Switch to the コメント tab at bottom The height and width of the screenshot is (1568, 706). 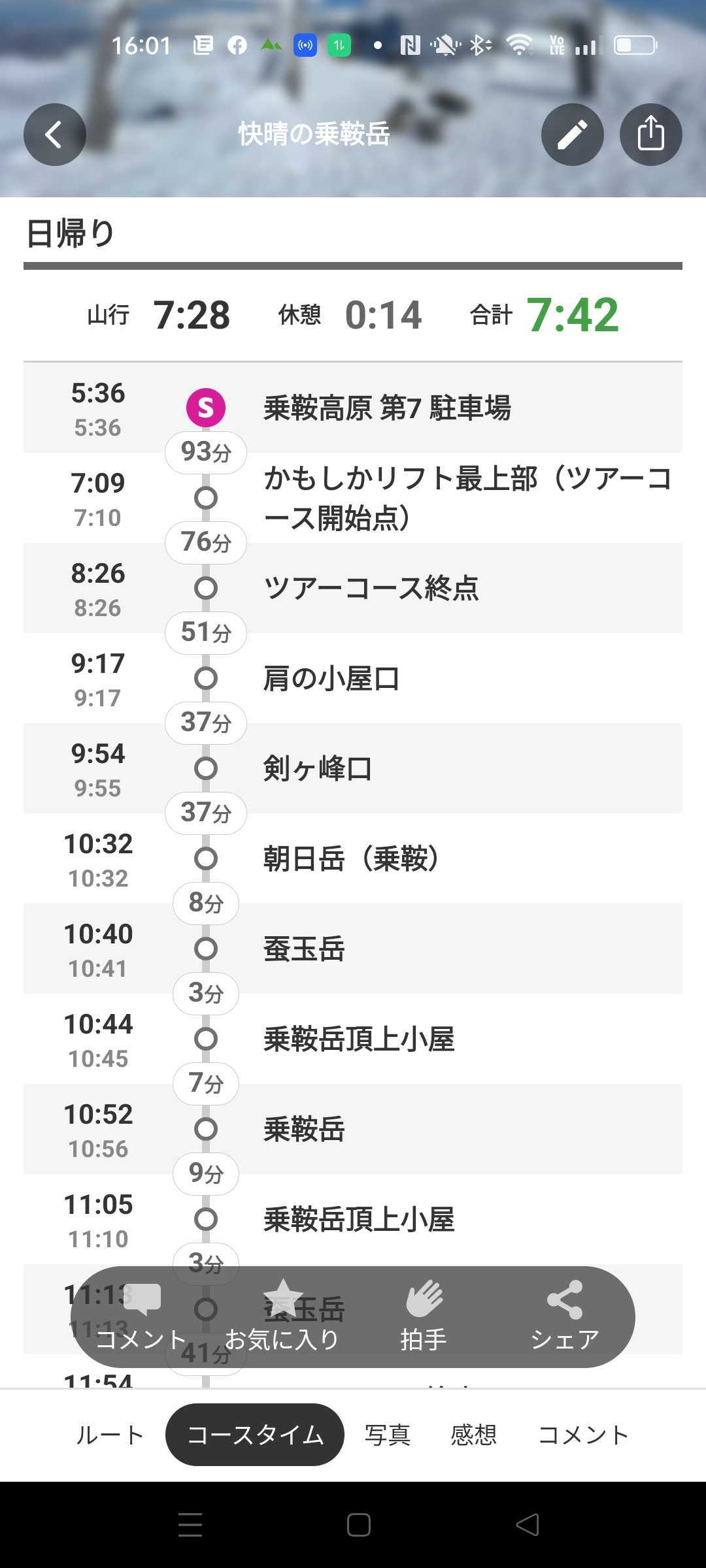[583, 1435]
